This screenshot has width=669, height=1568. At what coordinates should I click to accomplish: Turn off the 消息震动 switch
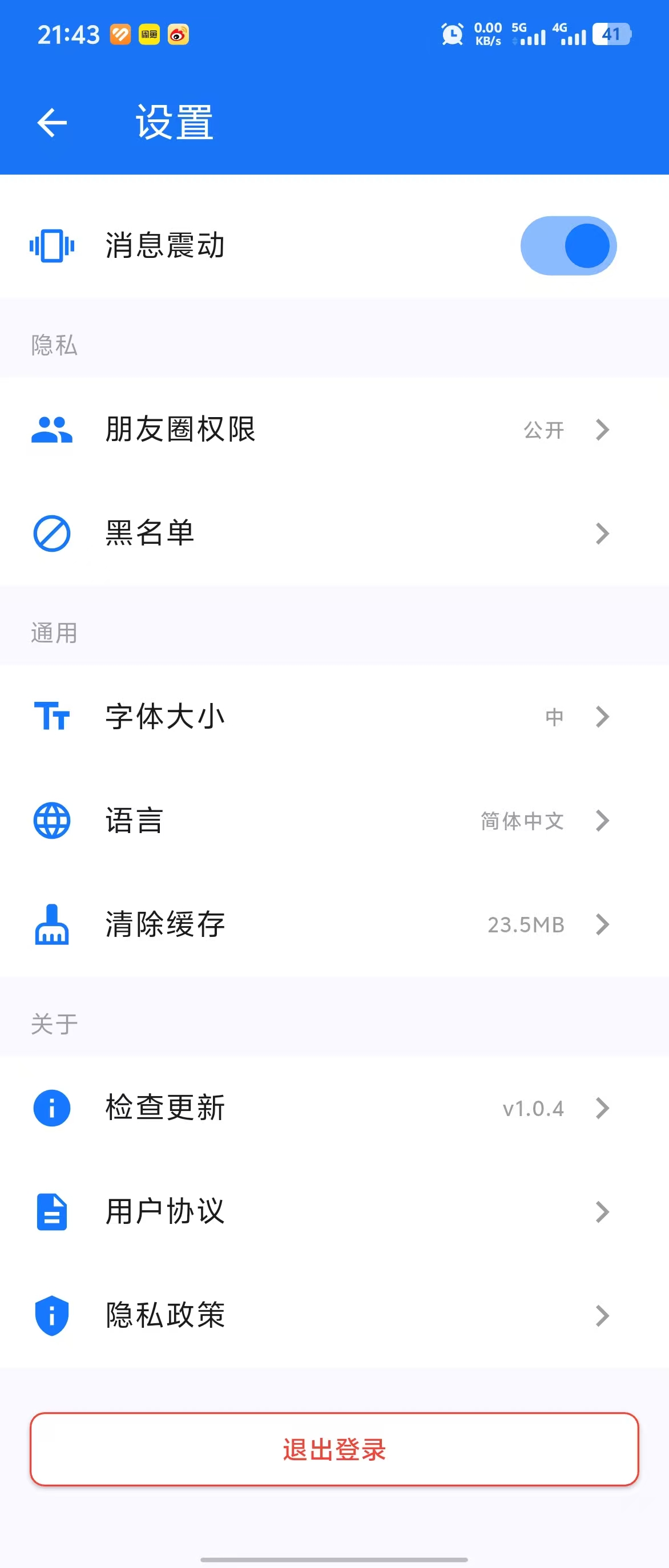coord(568,246)
